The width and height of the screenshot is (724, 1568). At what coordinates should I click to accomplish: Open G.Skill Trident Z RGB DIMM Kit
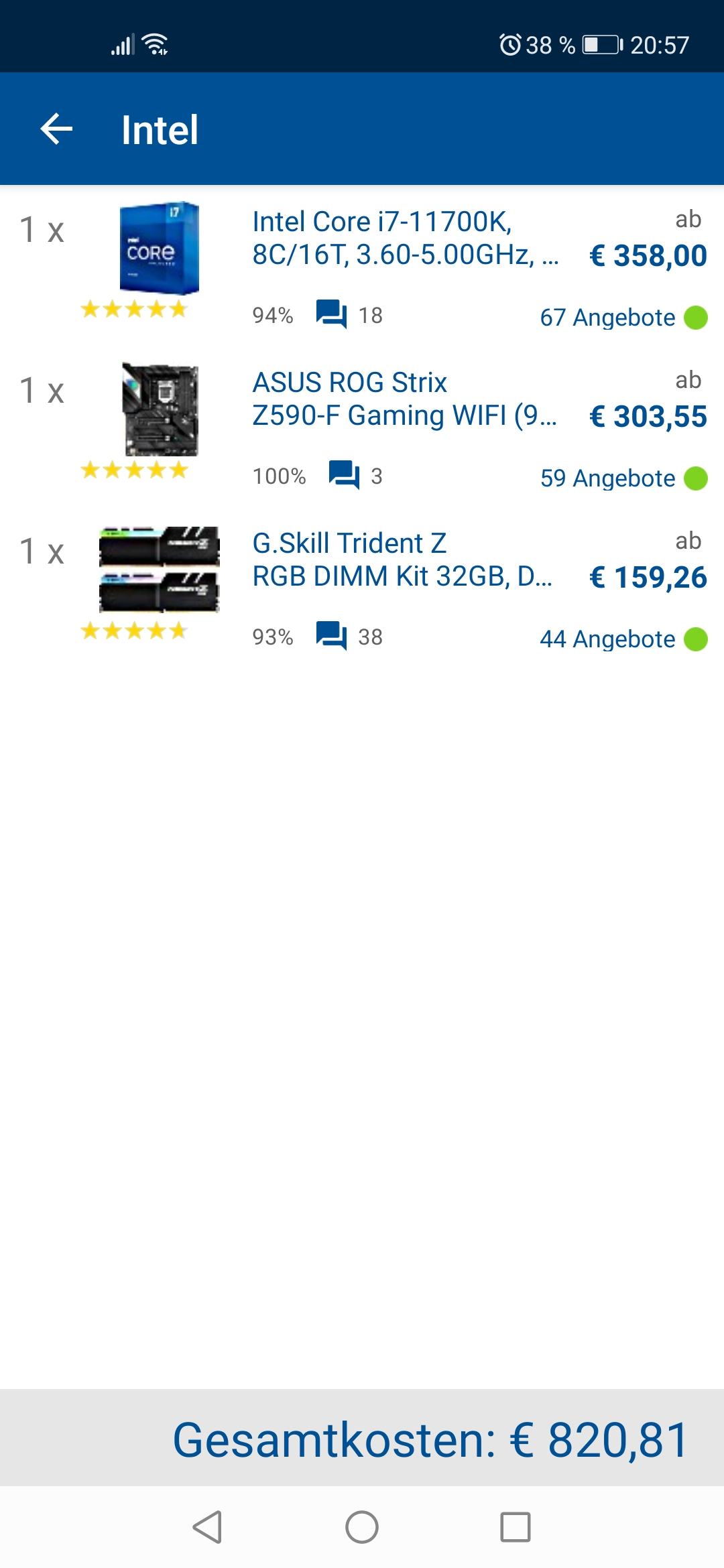(x=402, y=560)
